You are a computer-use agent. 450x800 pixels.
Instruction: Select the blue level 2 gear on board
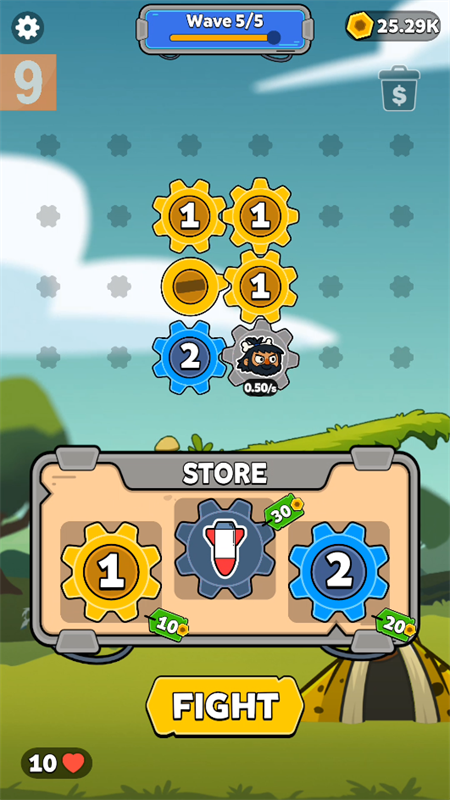189,357
